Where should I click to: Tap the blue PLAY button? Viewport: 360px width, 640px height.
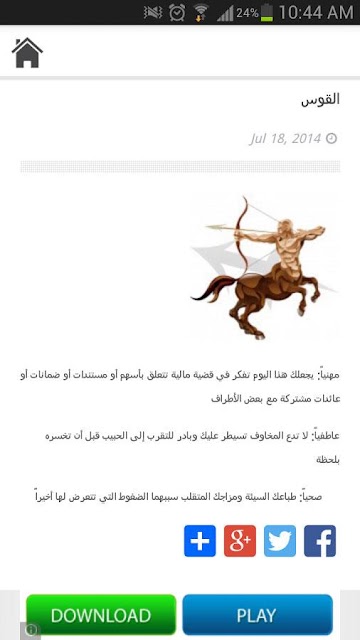258,615
